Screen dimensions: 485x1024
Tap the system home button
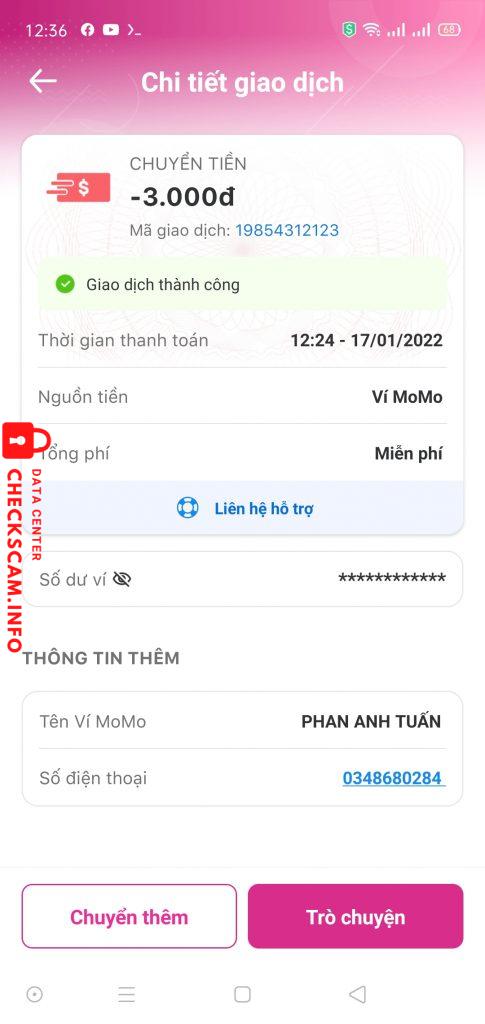pos(242,994)
